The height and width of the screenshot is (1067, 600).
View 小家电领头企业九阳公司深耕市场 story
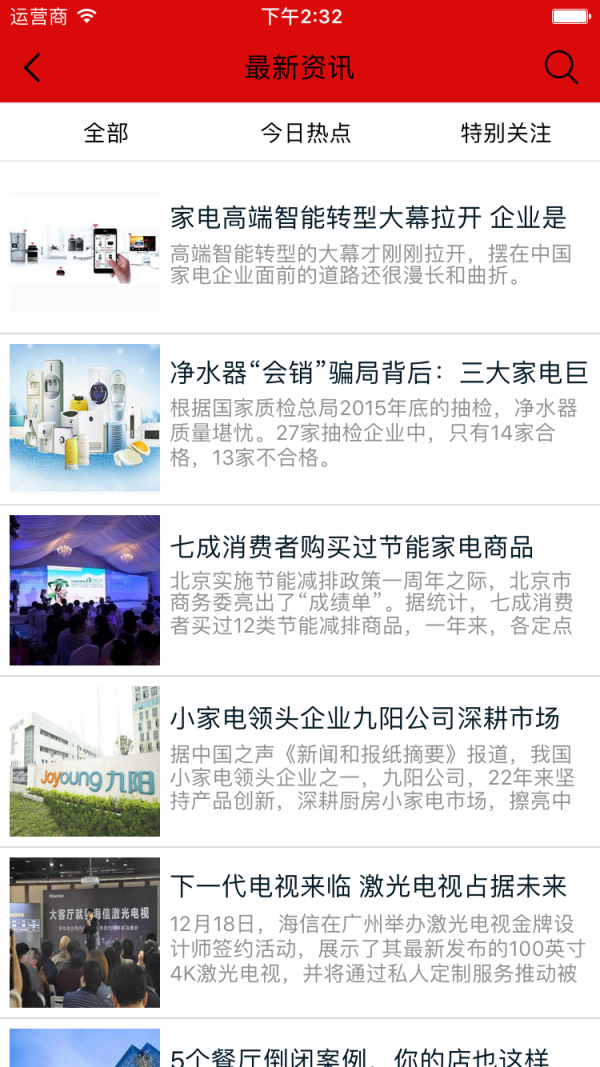point(365,719)
